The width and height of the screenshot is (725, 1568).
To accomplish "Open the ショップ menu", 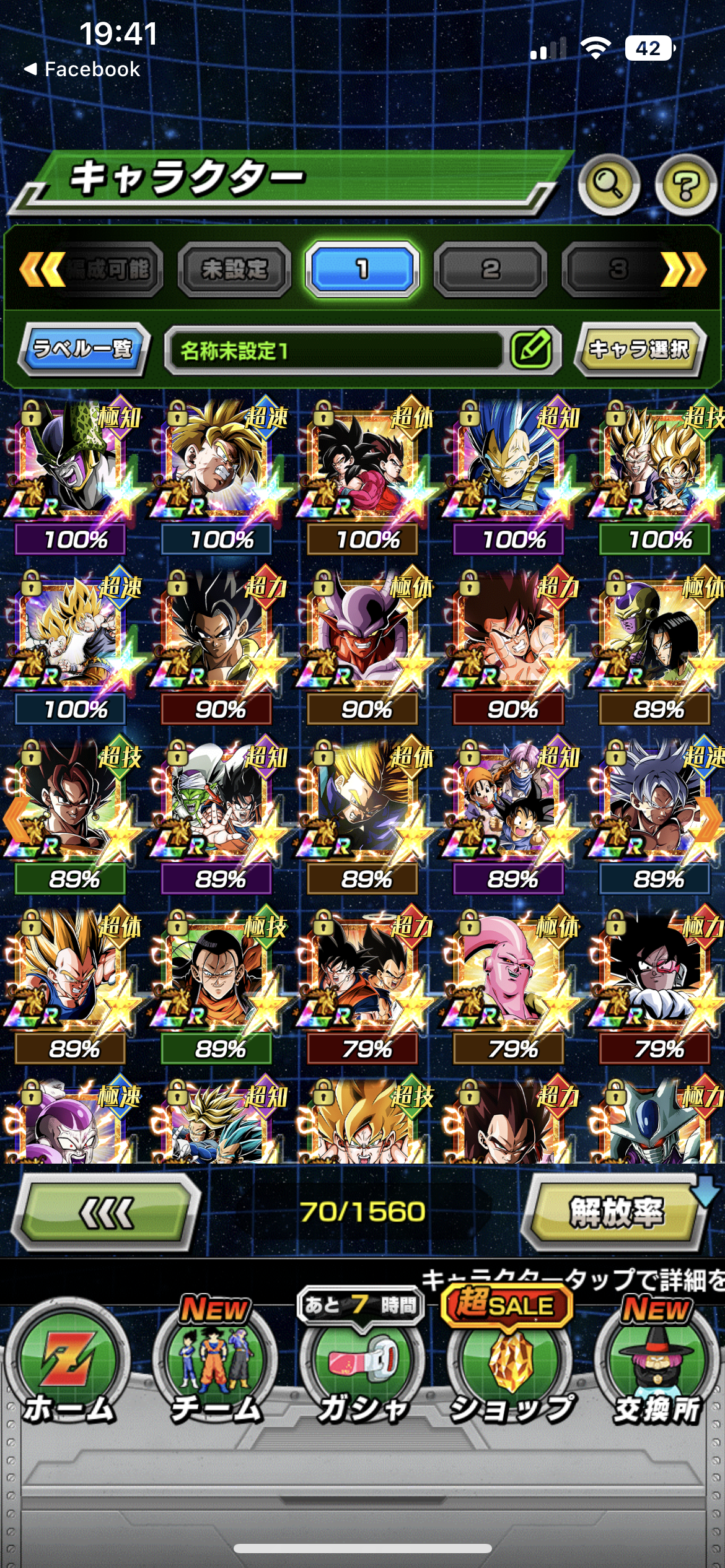I will pyautogui.click(x=511, y=1369).
